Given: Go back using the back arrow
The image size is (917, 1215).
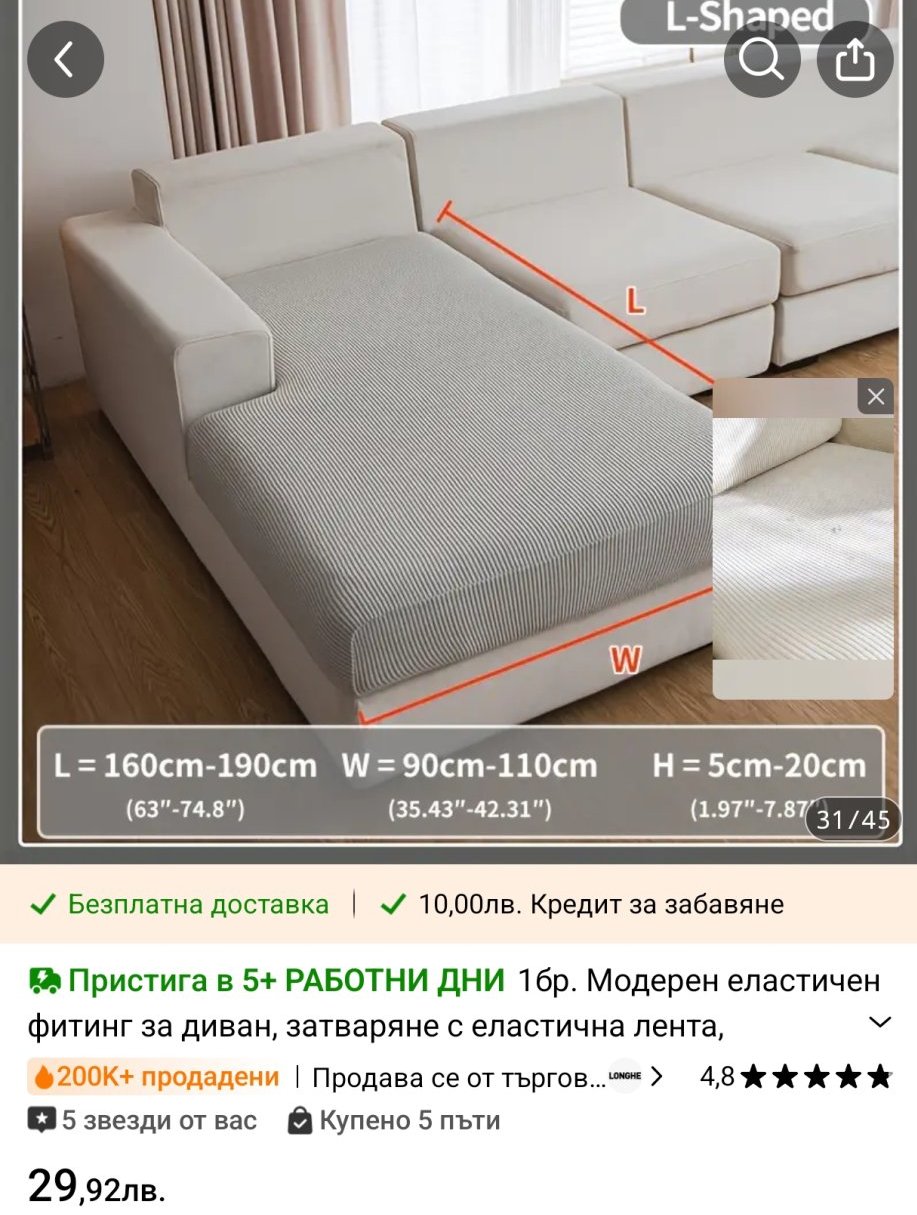Looking at the screenshot, I should (x=65, y=61).
